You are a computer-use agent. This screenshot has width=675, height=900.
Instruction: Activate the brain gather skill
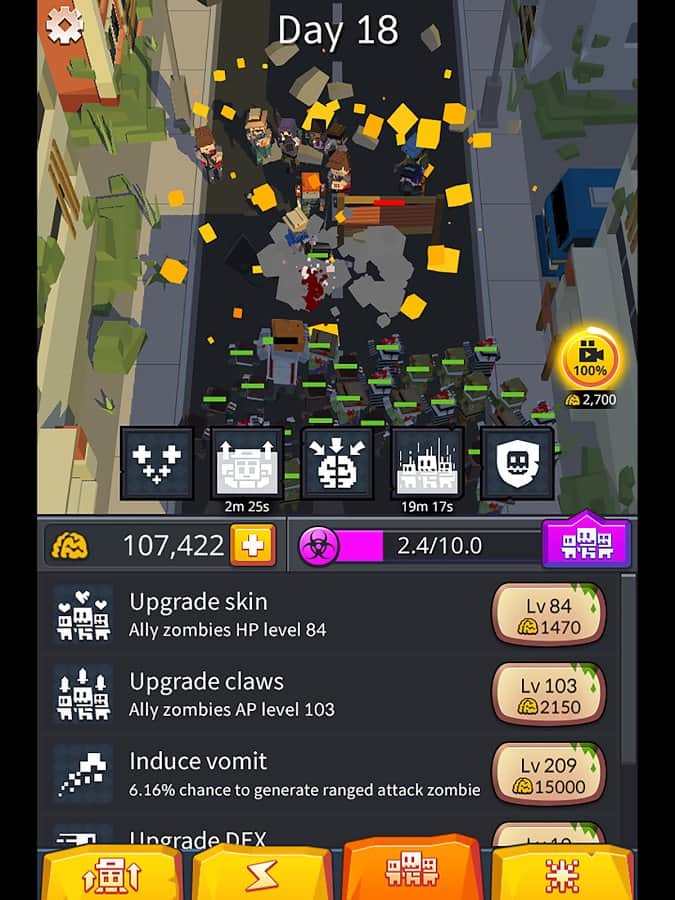click(x=337, y=464)
